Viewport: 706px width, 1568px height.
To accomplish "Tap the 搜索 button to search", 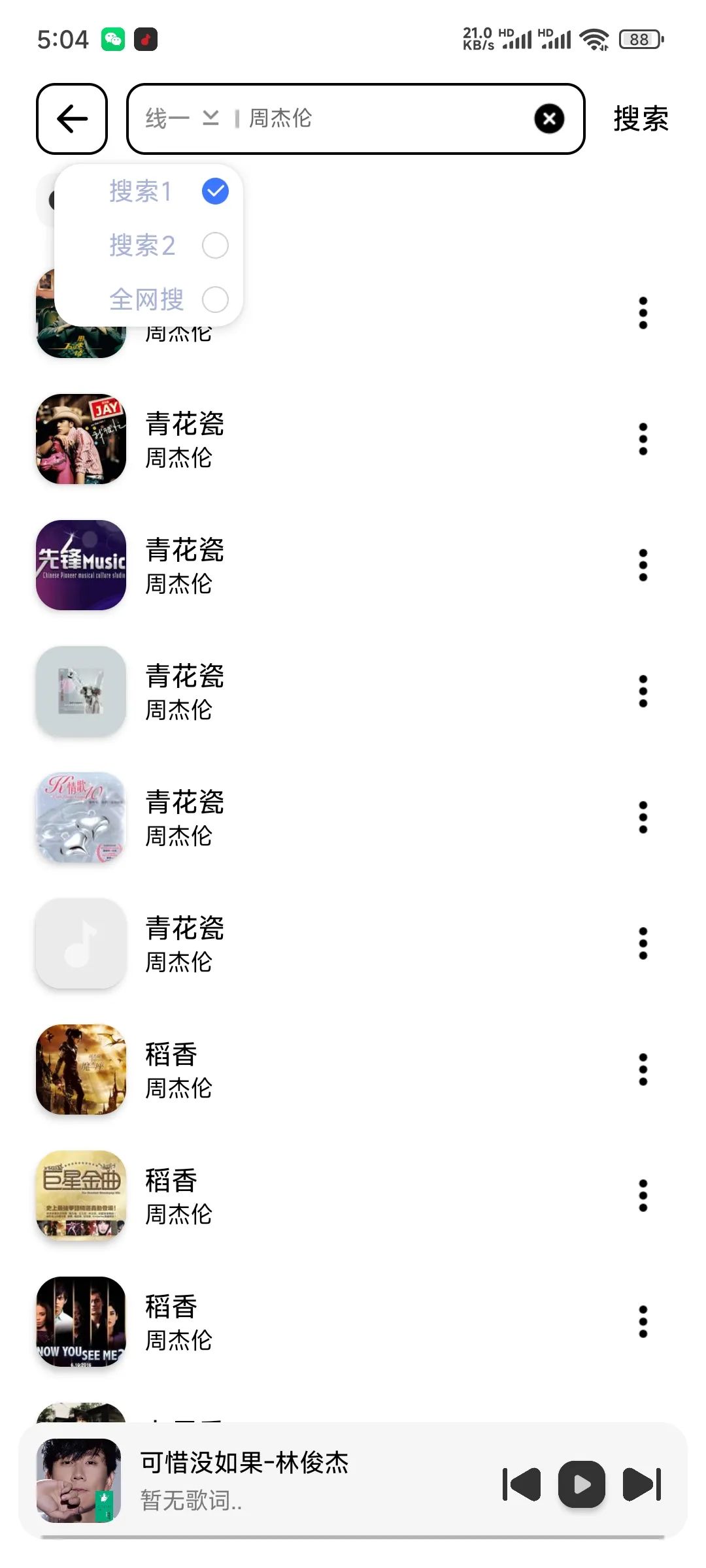I will click(641, 119).
